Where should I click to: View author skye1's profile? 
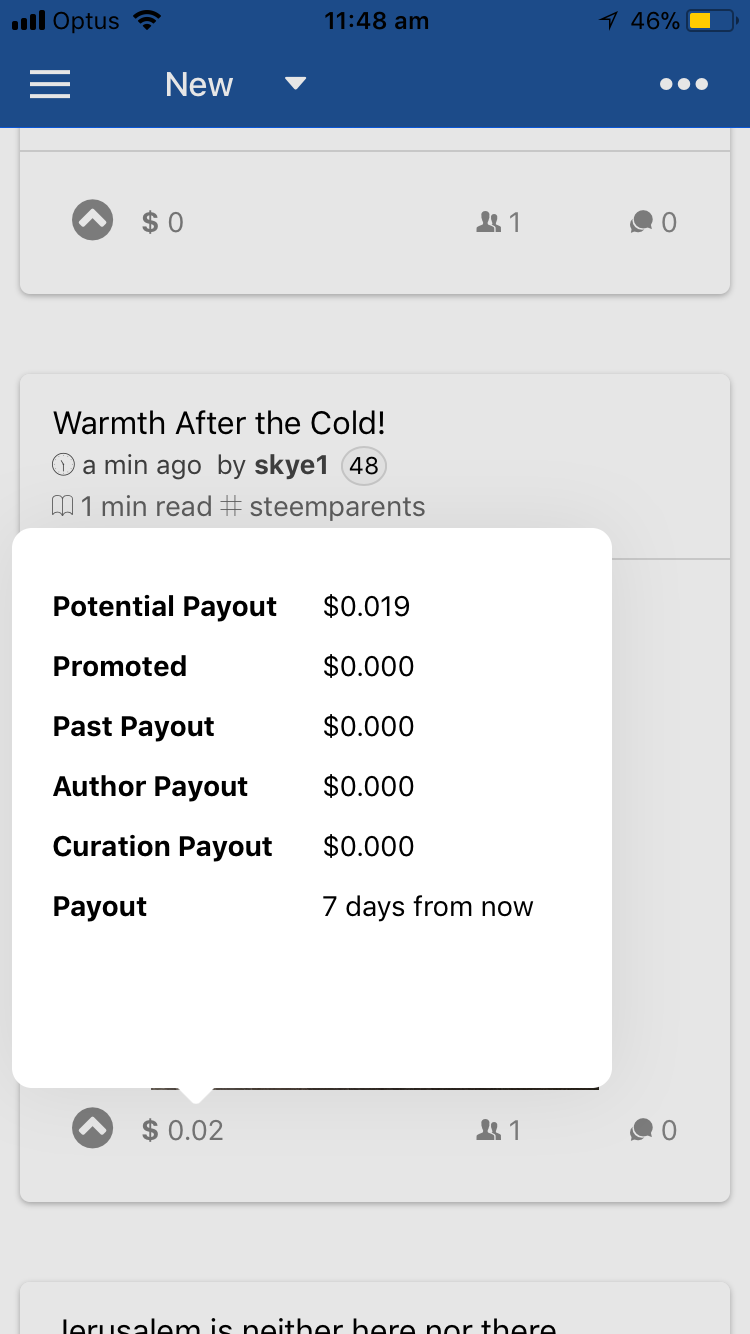click(291, 465)
